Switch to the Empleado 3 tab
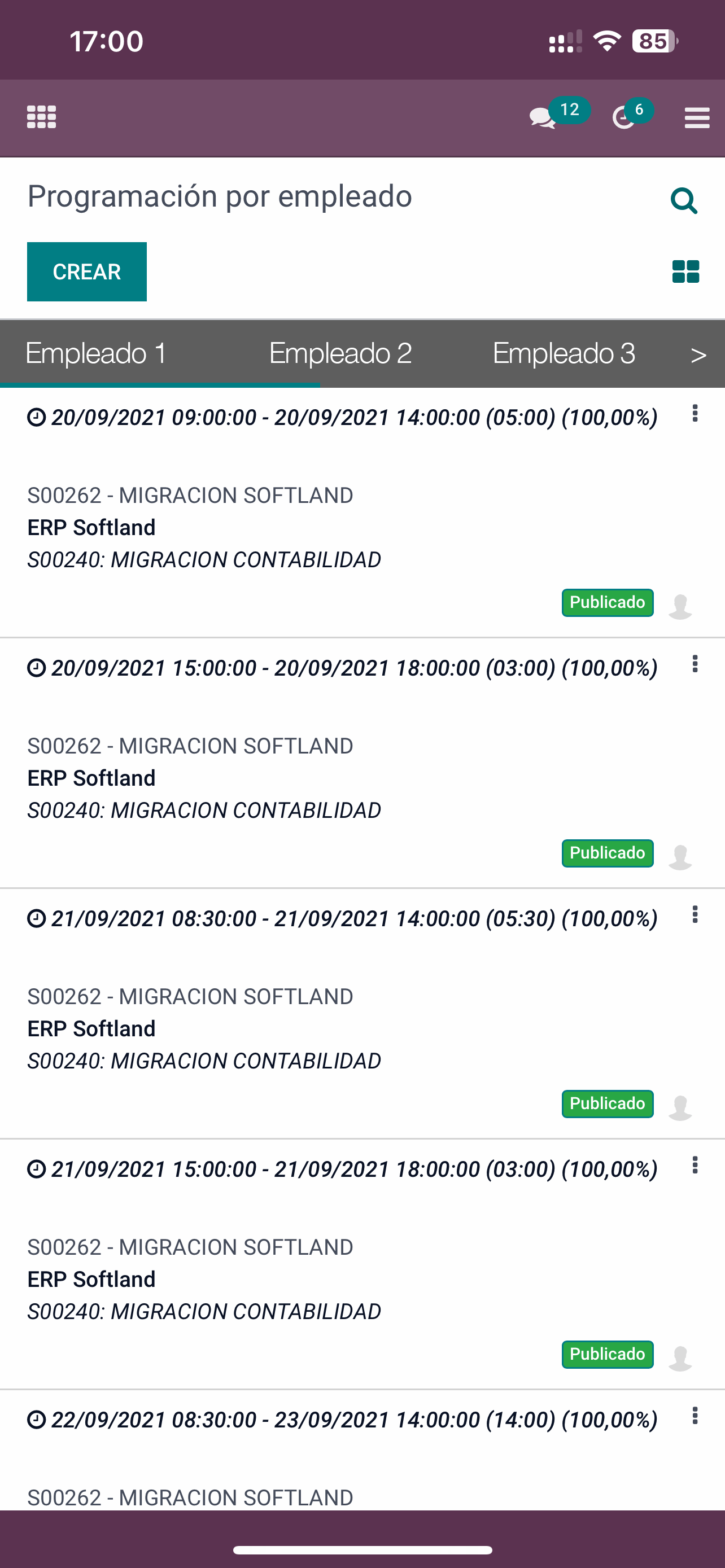This screenshot has width=725, height=1568. 564,354
